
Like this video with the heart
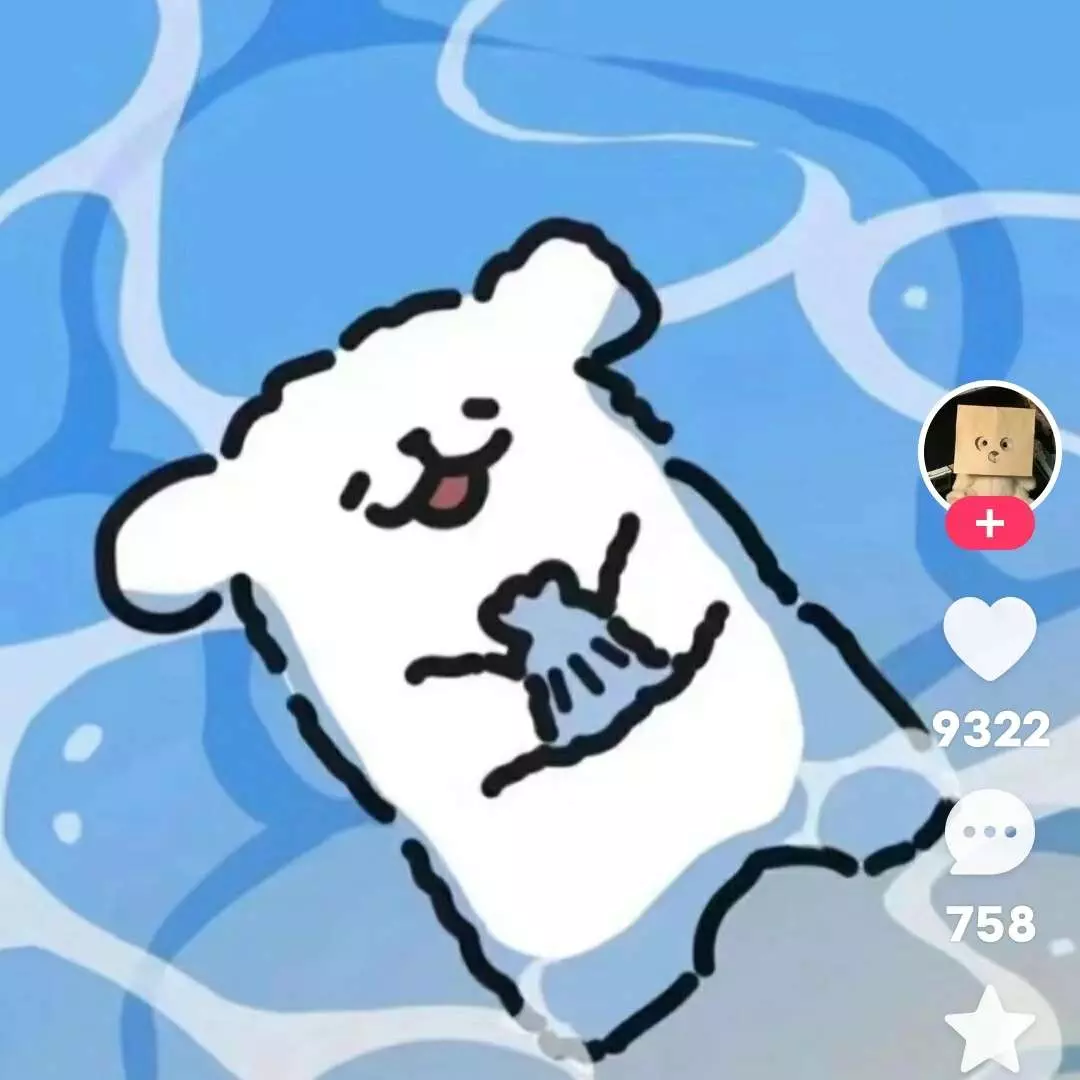[x=989, y=638]
